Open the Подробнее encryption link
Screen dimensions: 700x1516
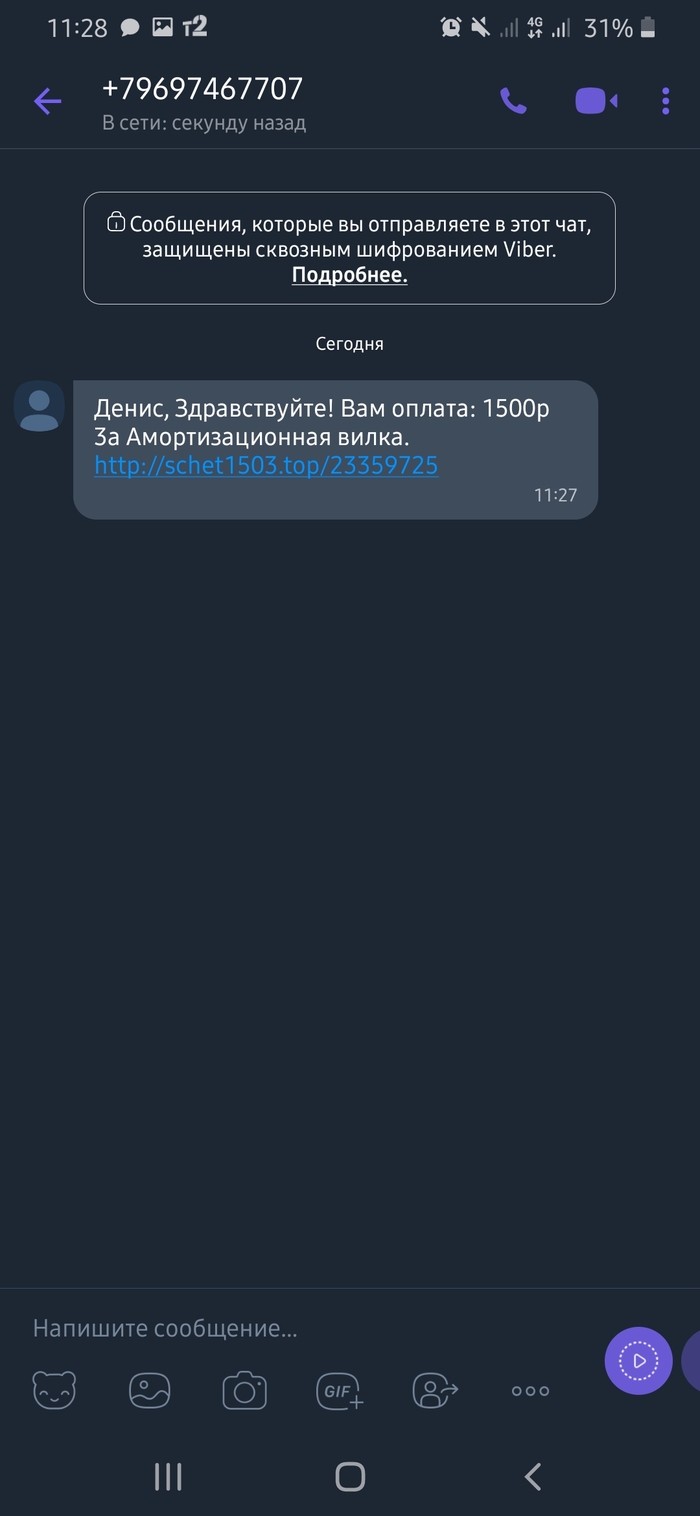349,275
